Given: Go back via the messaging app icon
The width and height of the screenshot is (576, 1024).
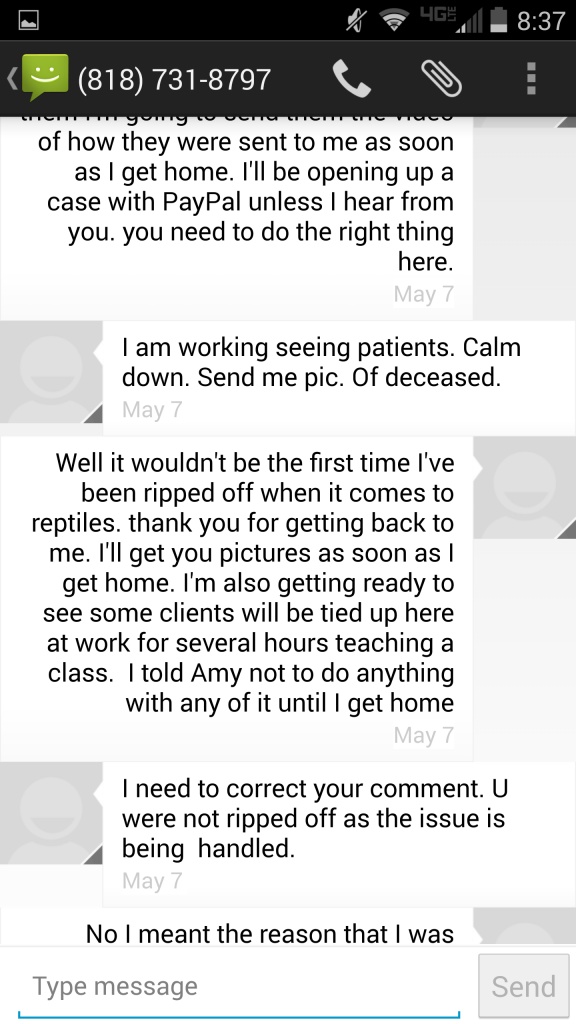Looking at the screenshot, I should coord(39,78).
